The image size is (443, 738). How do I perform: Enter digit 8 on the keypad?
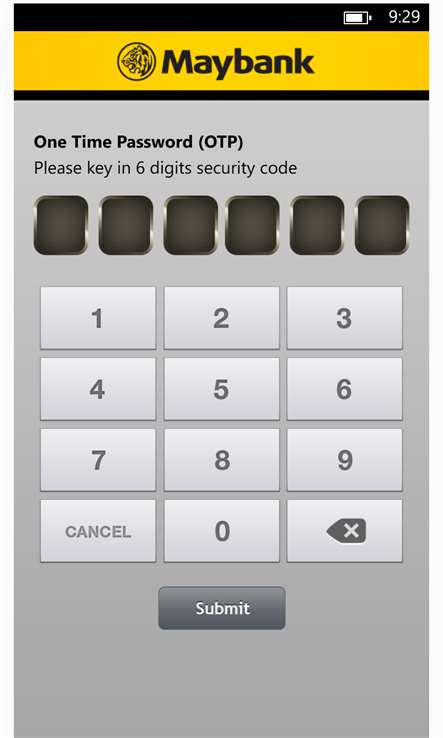click(x=221, y=460)
